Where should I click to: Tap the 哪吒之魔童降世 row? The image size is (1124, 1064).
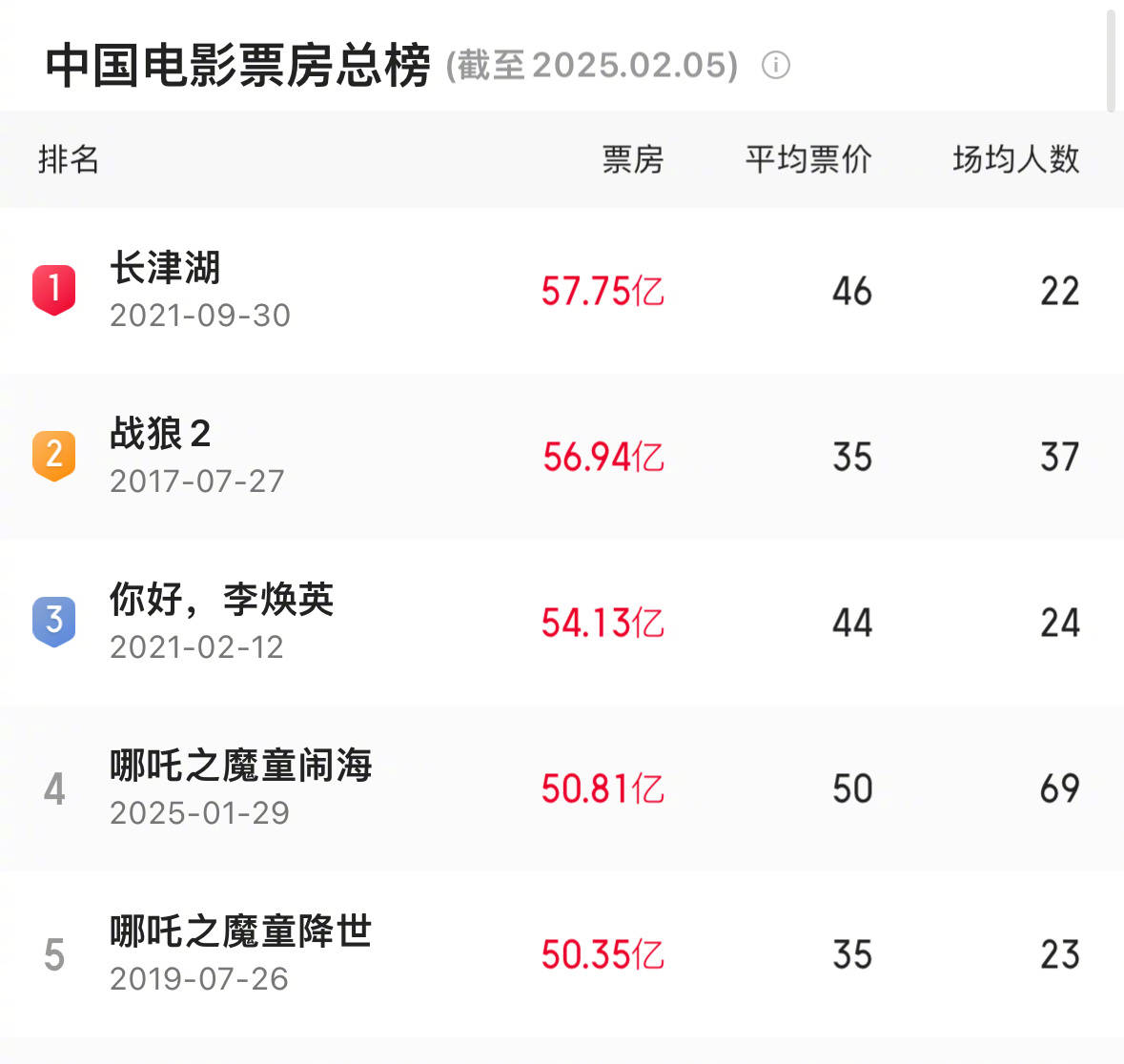(x=240, y=932)
